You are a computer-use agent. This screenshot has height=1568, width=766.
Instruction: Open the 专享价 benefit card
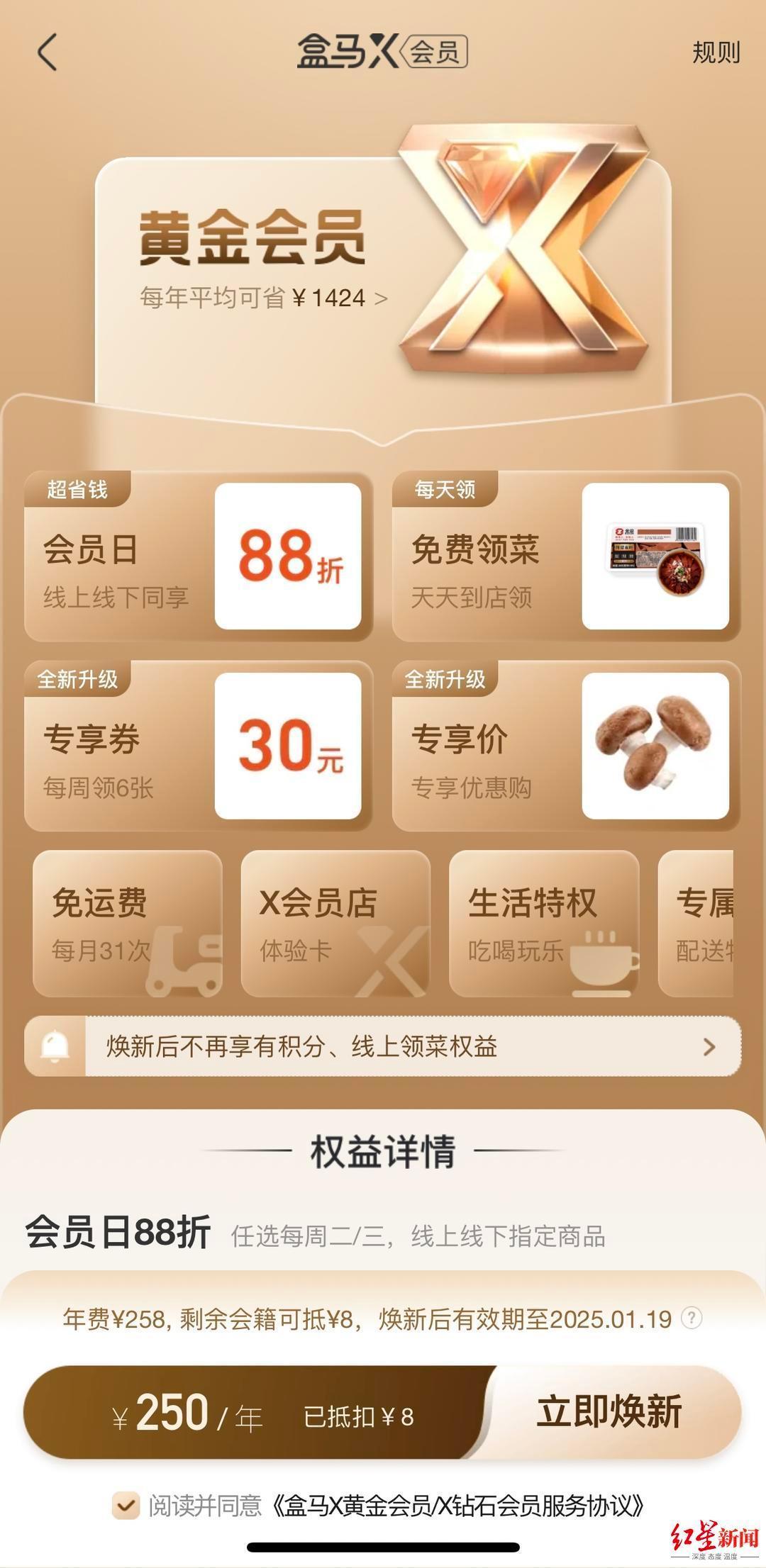point(566,746)
